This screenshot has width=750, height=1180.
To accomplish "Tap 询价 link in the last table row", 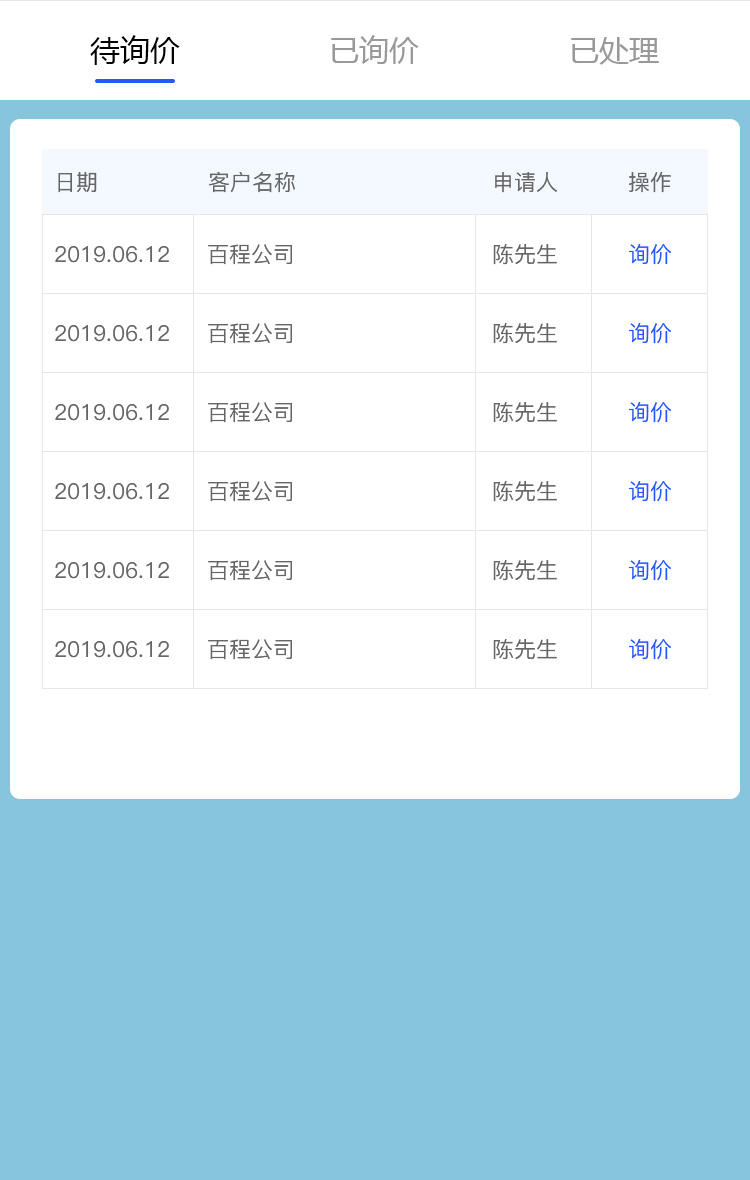I will pos(650,649).
